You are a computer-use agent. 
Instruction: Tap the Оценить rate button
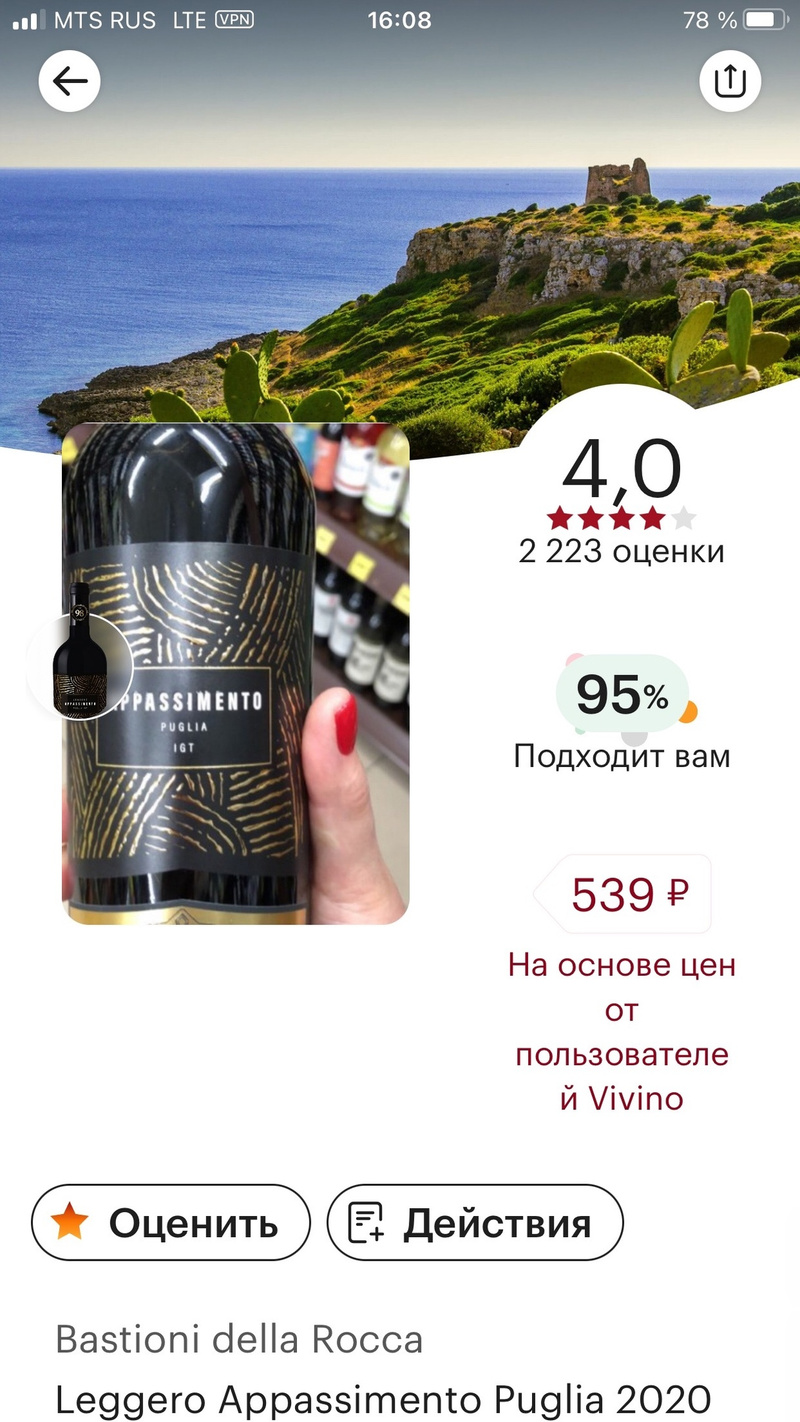pyautogui.click(x=171, y=1222)
